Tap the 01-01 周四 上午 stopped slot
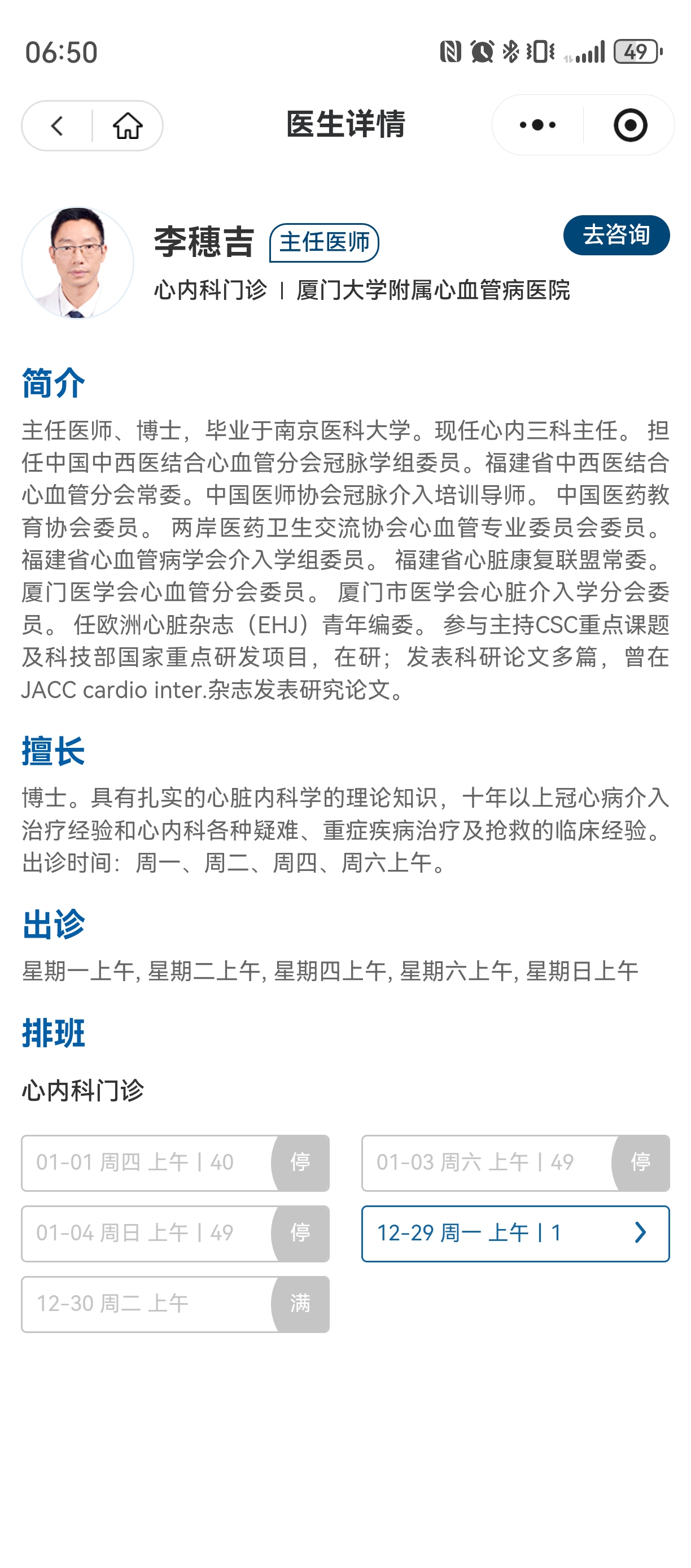This screenshot has height=1568, width=691. click(x=175, y=1162)
